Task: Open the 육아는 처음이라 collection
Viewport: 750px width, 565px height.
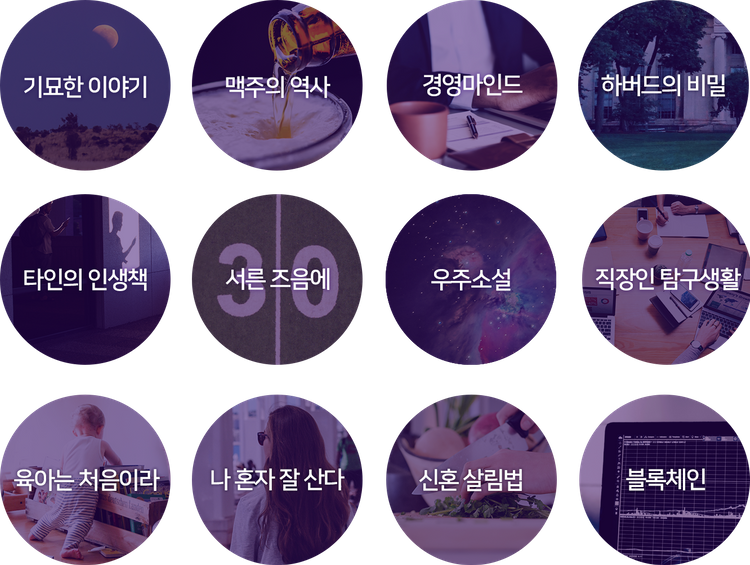Action: [85, 478]
